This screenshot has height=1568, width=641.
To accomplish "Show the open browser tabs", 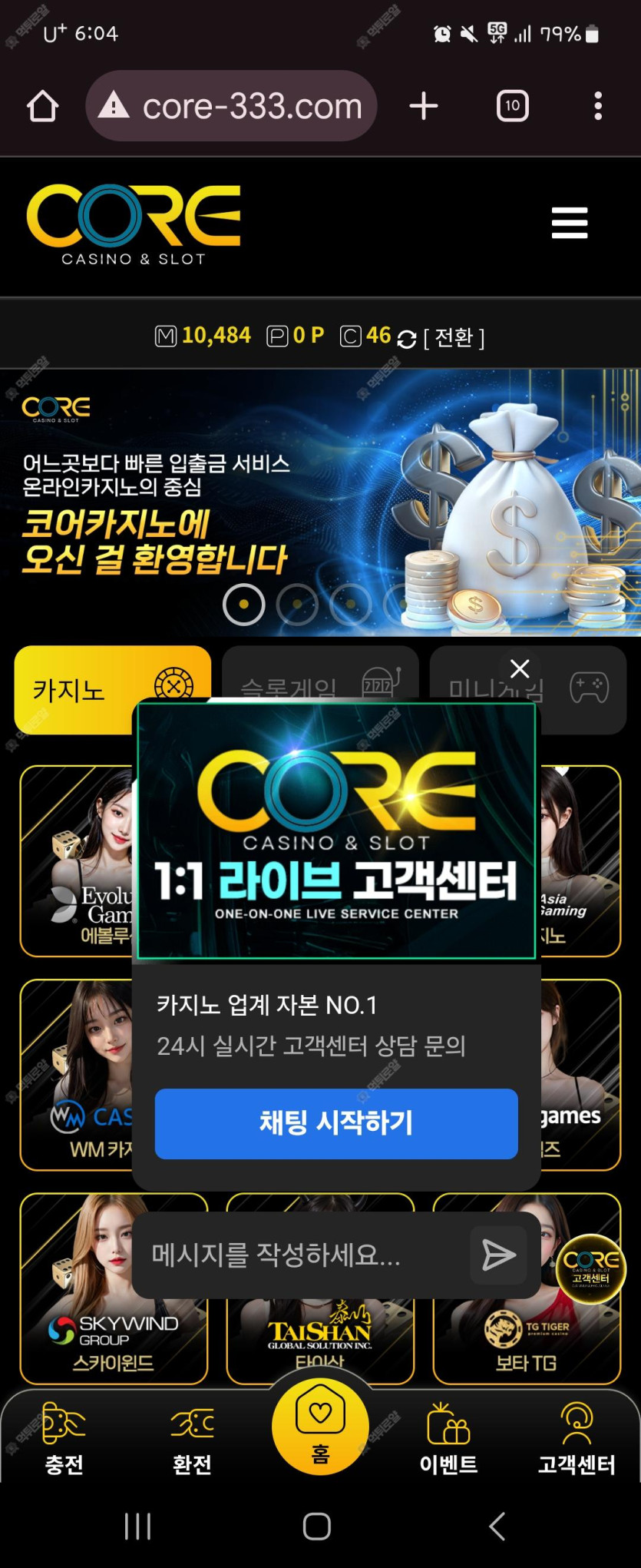I will (x=512, y=106).
